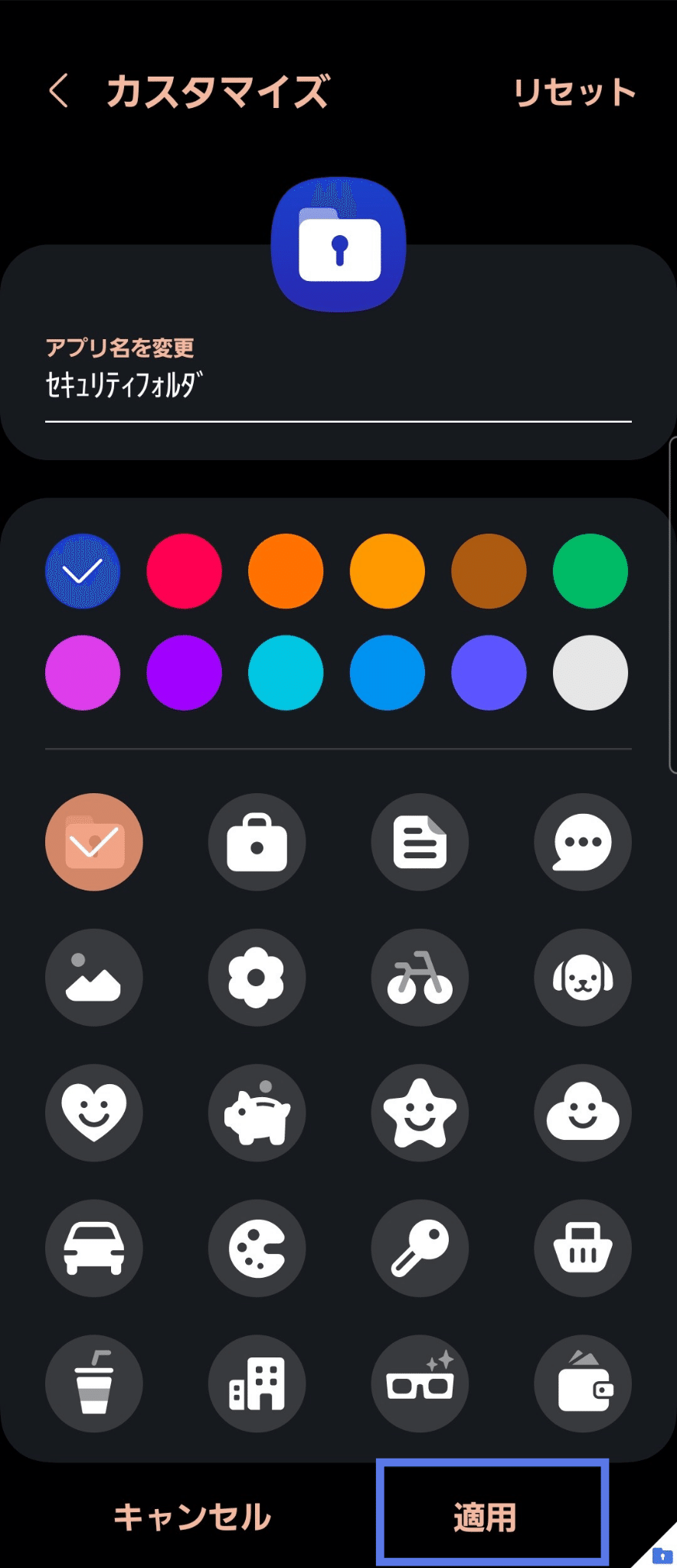The width and height of the screenshot is (677, 1568).
Task: Select the briefcase icon
Action: coord(257,842)
